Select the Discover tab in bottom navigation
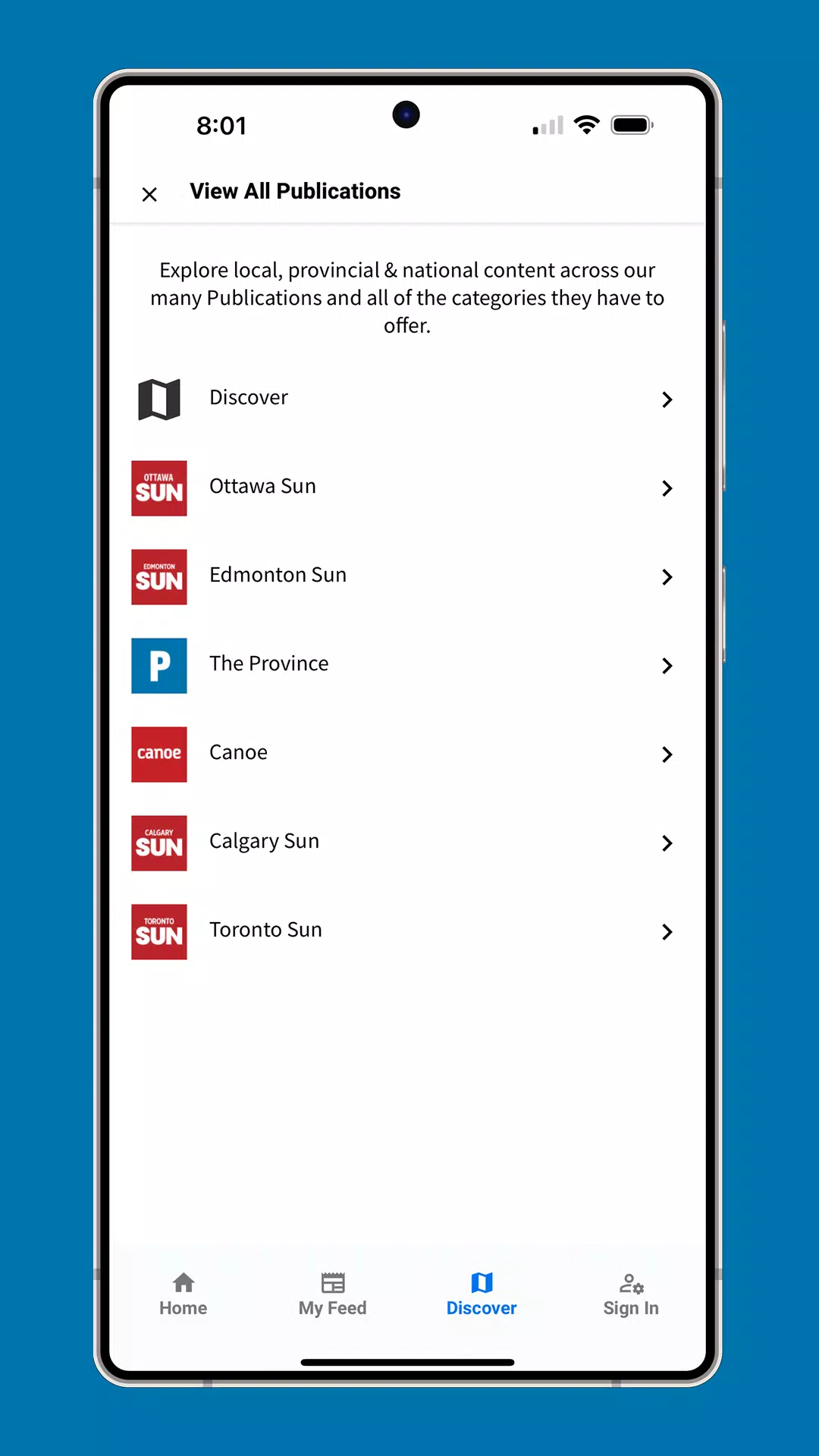This screenshot has width=819, height=1456. [x=482, y=1294]
